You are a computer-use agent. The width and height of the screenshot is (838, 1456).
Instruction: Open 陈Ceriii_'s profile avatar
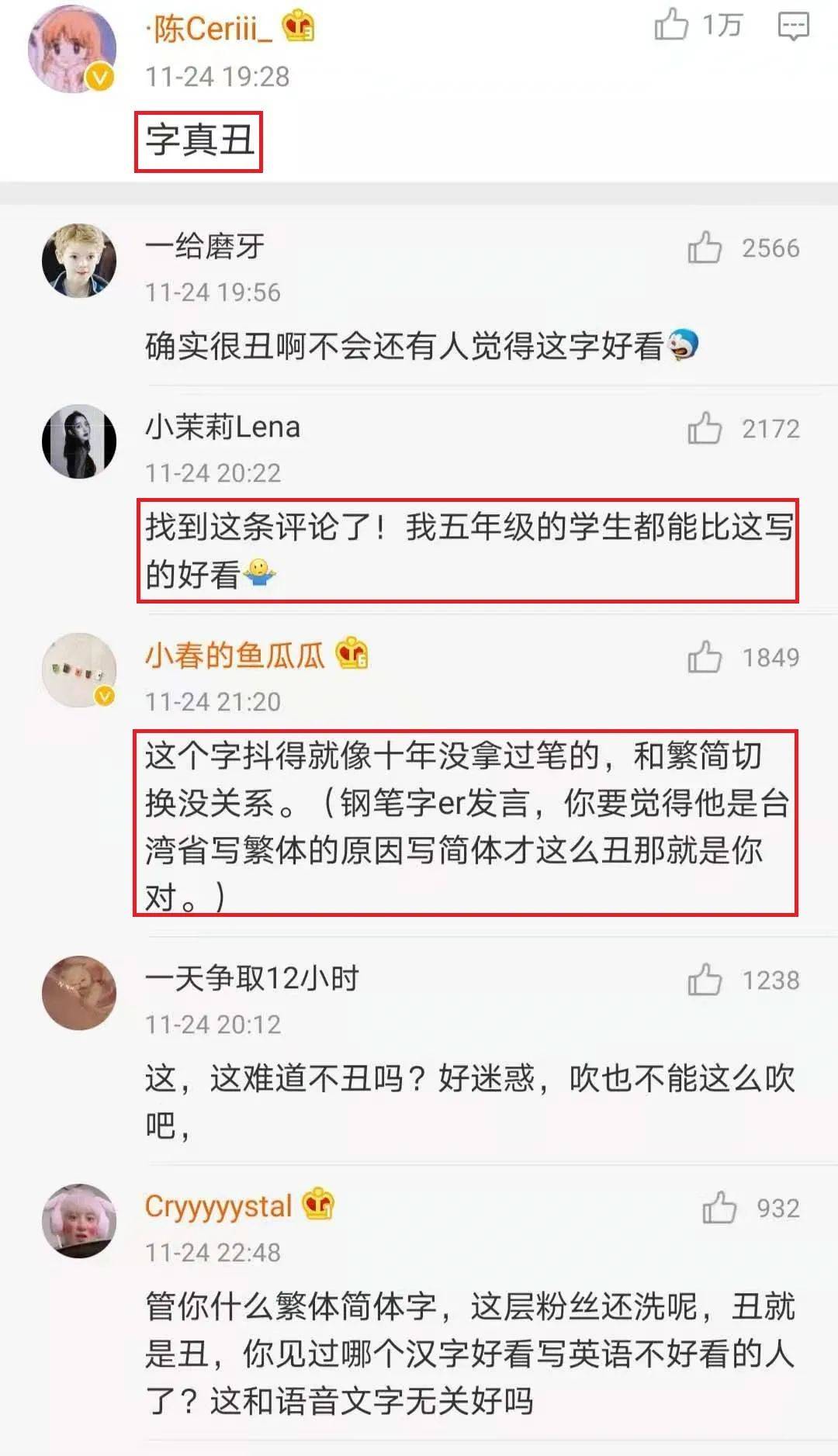click(x=72, y=48)
